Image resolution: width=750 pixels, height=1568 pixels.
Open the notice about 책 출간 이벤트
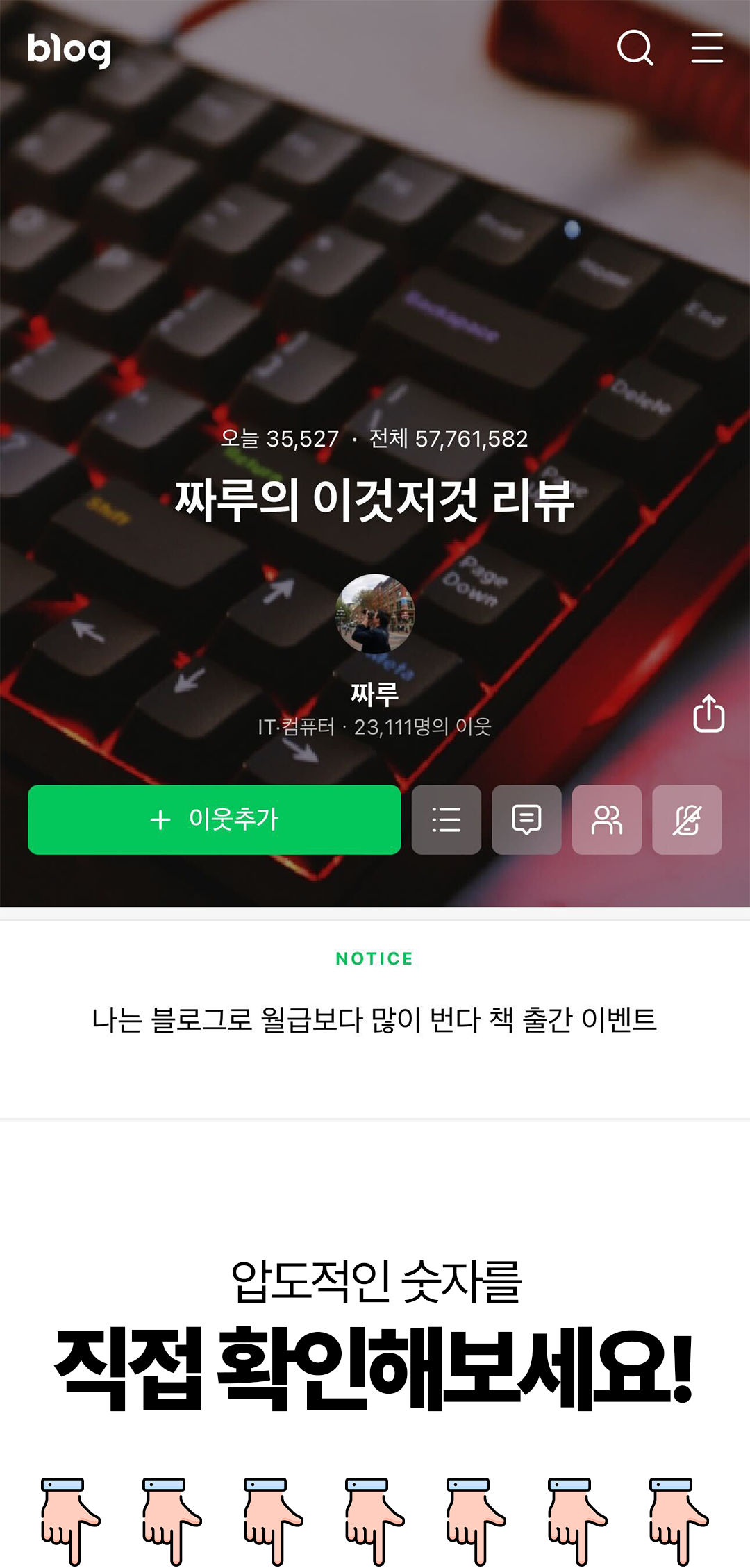coord(375,1019)
